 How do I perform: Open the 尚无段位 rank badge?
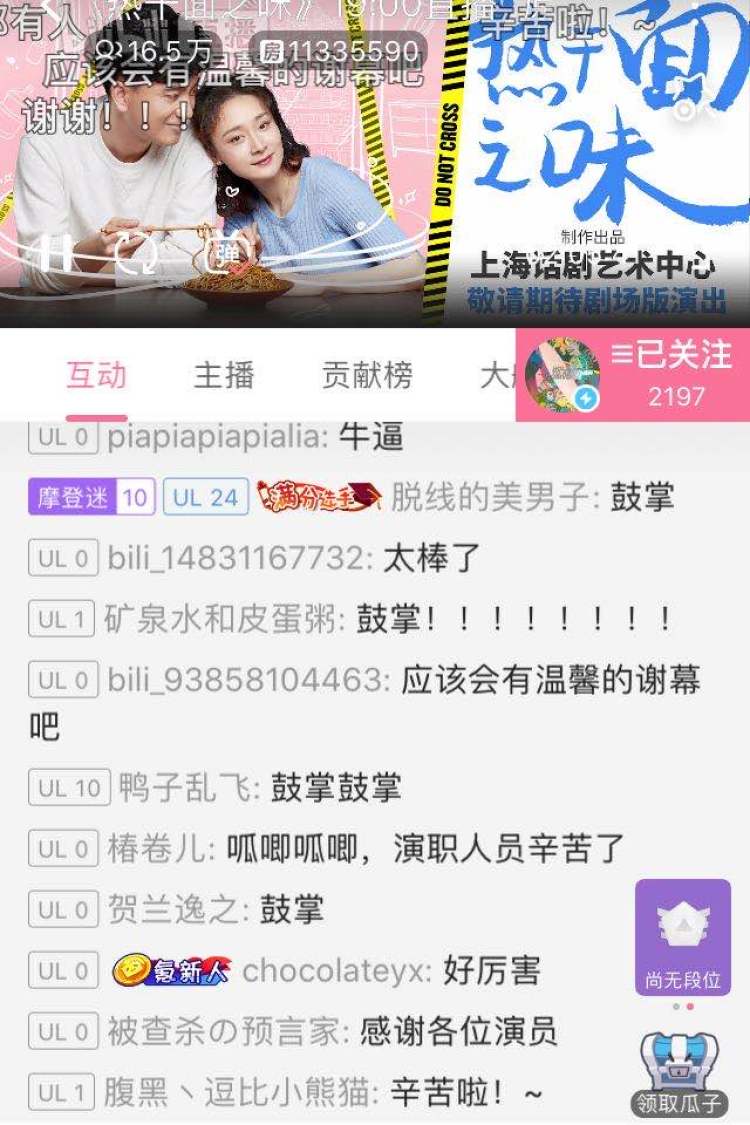(683, 937)
